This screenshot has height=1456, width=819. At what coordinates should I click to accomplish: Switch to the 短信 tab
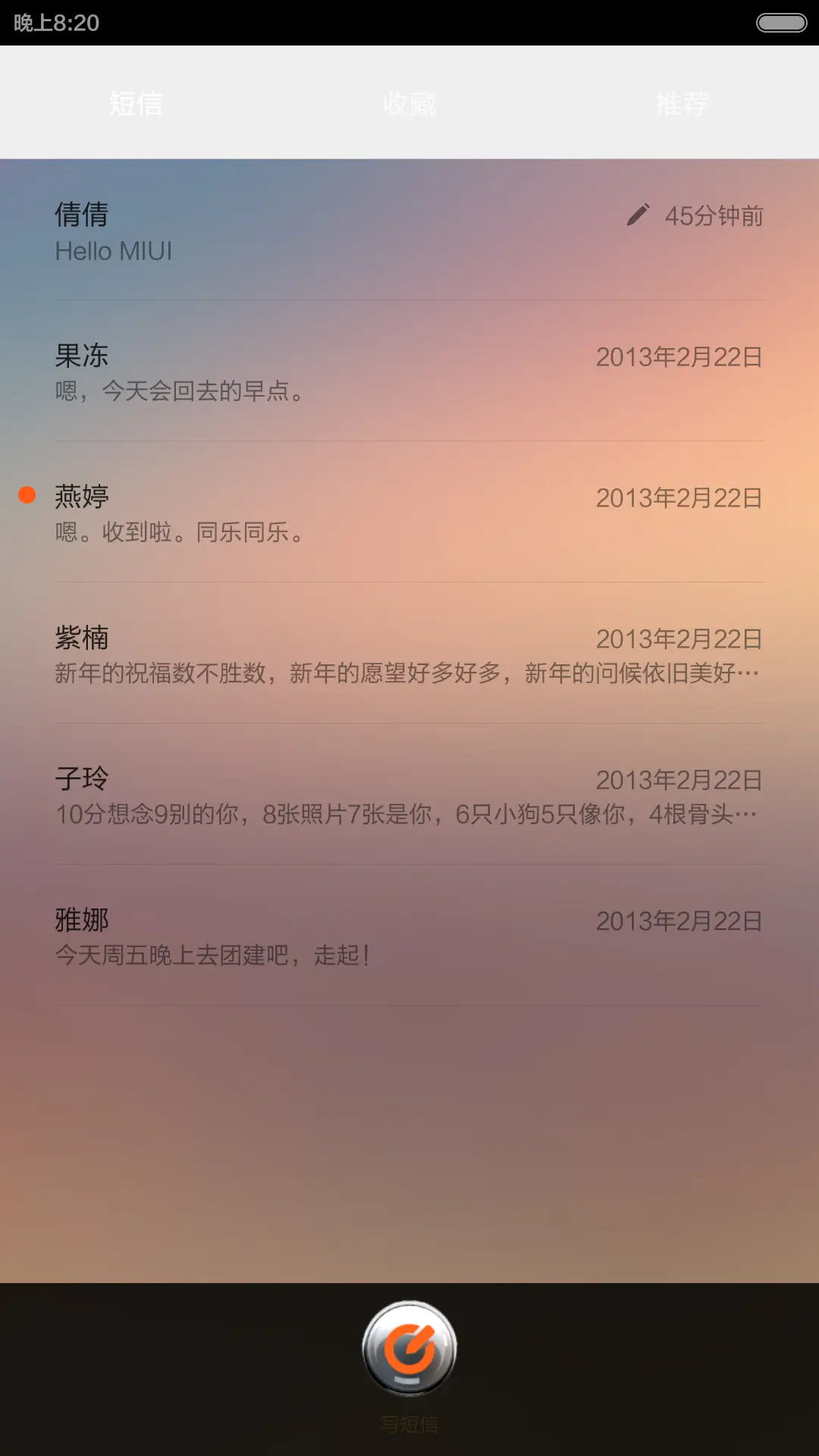pyautogui.click(x=136, y=102)
